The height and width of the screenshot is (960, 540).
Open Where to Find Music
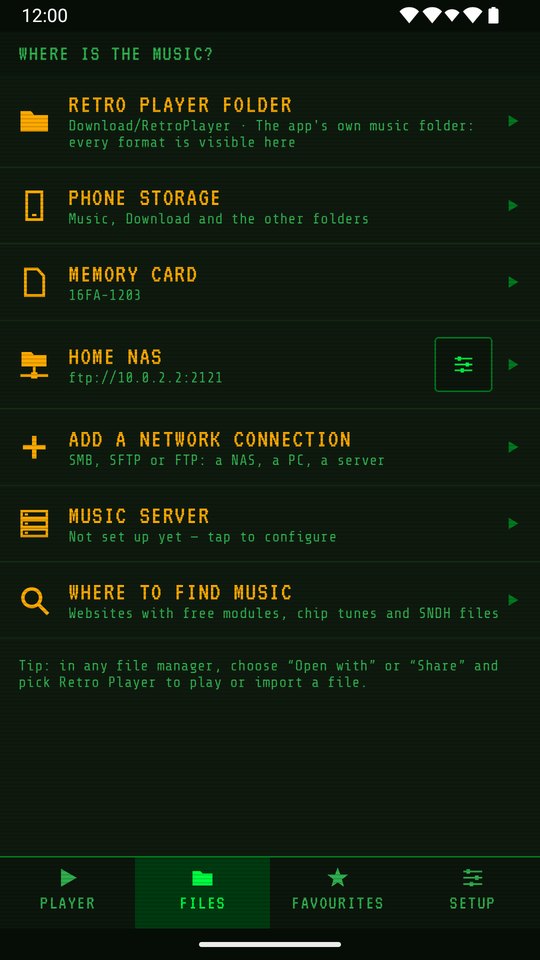tap(270, 601)
